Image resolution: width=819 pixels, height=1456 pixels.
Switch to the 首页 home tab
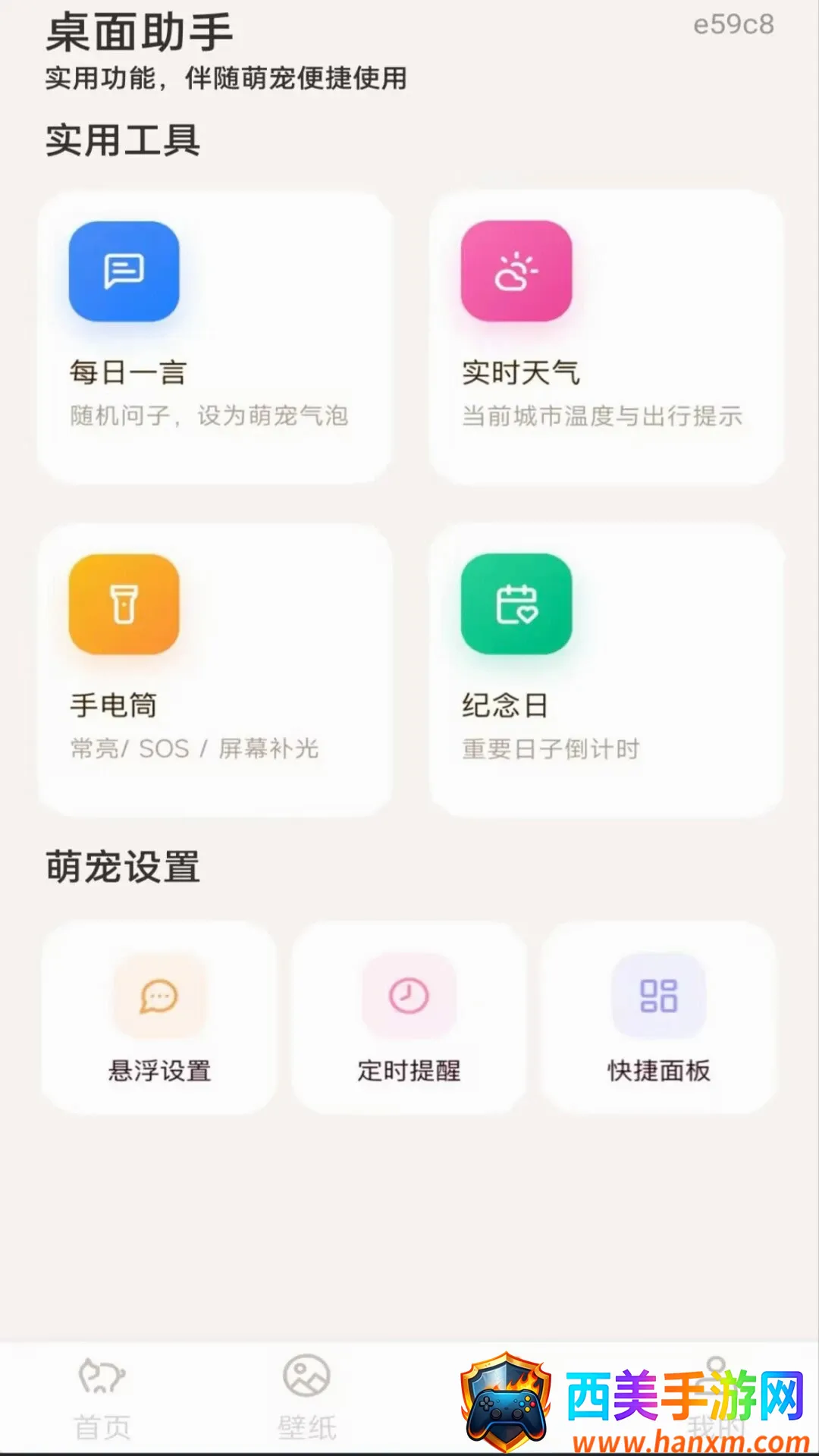click(x=102, y=1398)
